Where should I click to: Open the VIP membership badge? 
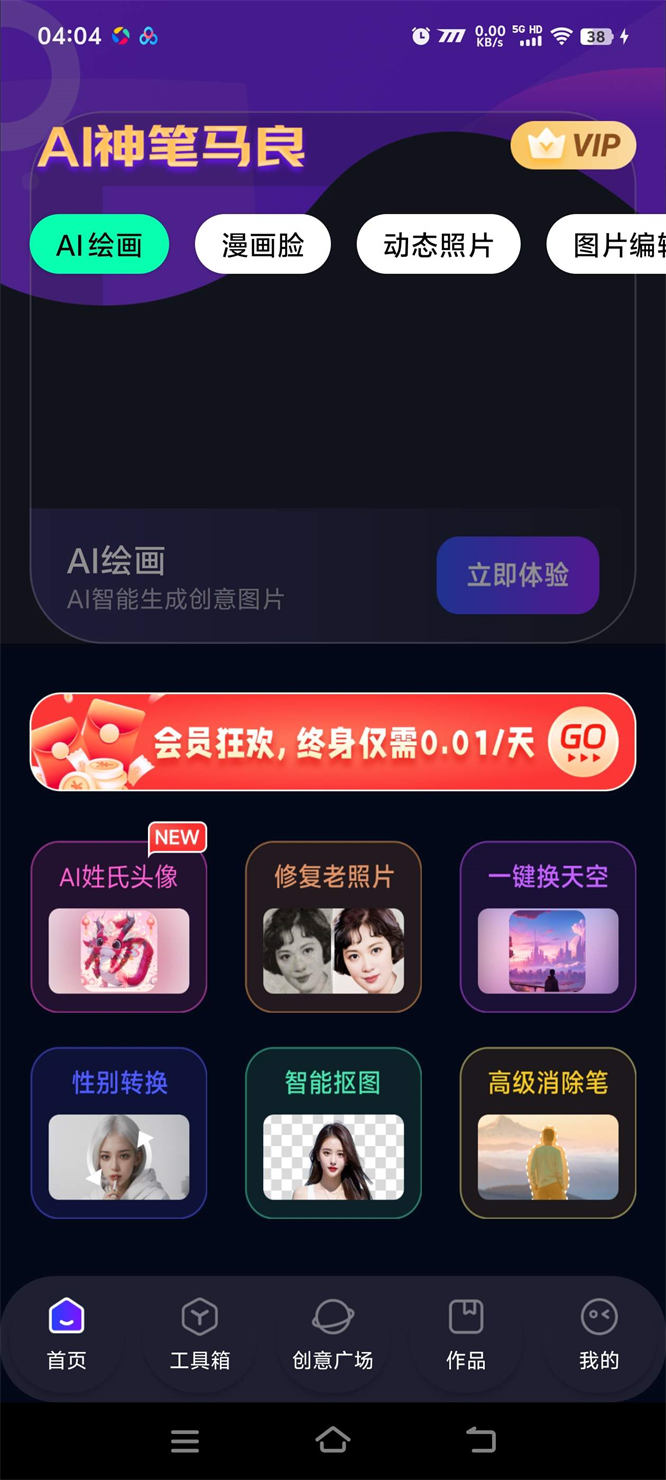tap(573, 146)
